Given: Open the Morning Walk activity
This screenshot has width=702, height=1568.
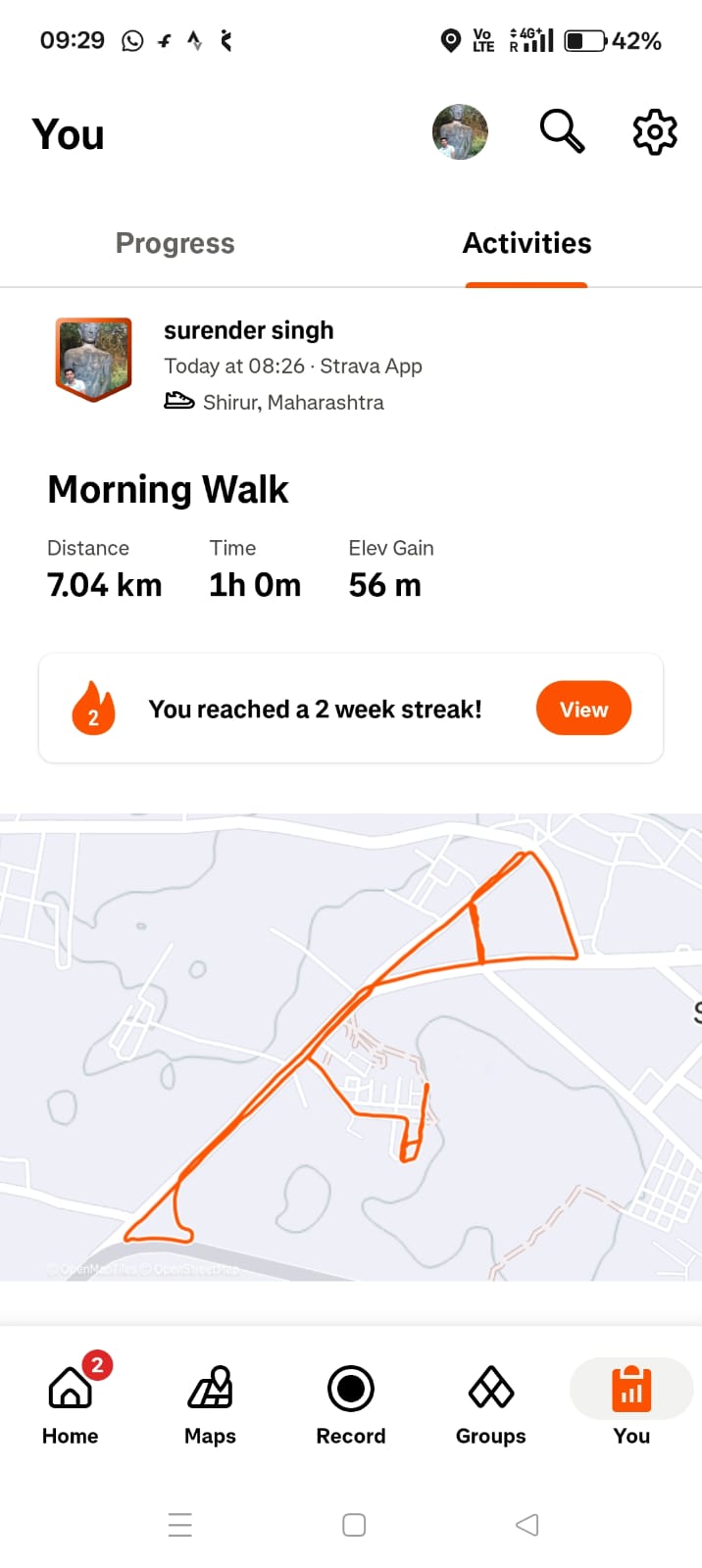Looking at the screenshot, I should tap(168, 489).
